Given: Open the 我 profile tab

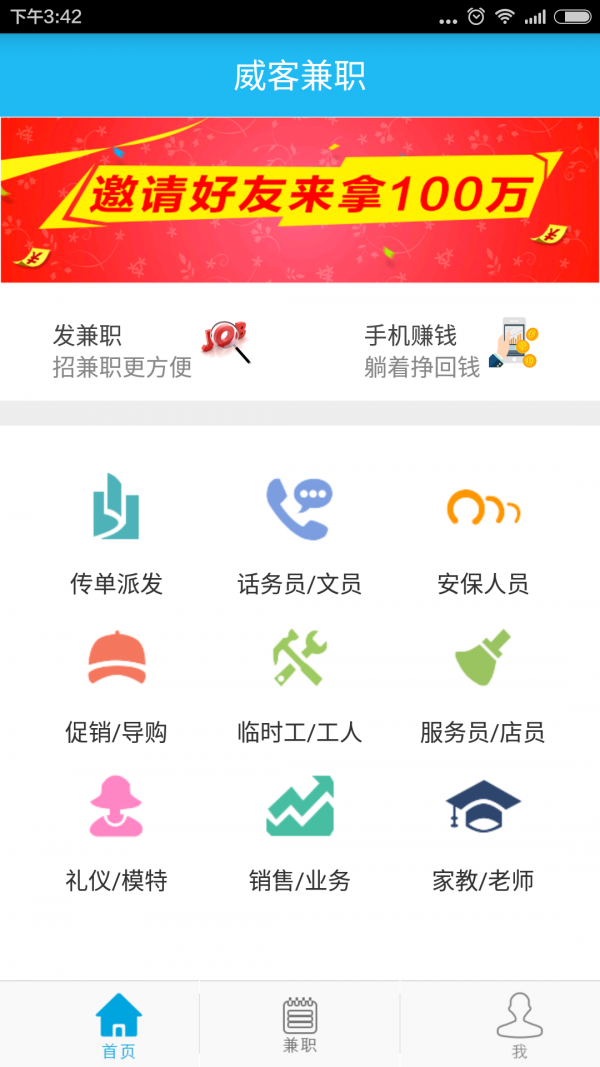Looking at the screenshot, I should pyautogui.click(x=518, y=1025).
